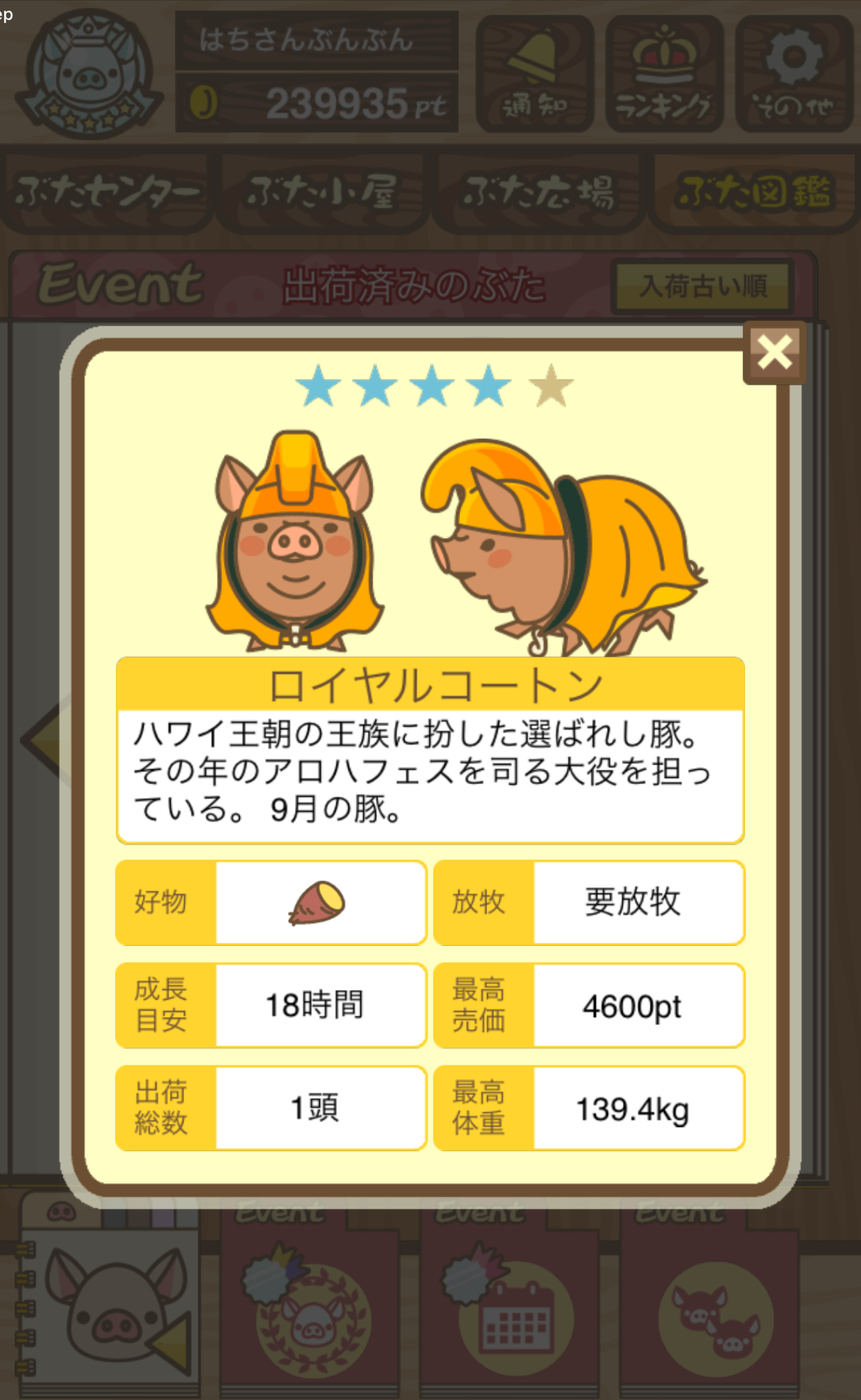The height and width of the screenshot is (1400, 861).
Task: Open the Event folder with two pigs
Action: pos(710,1301)
